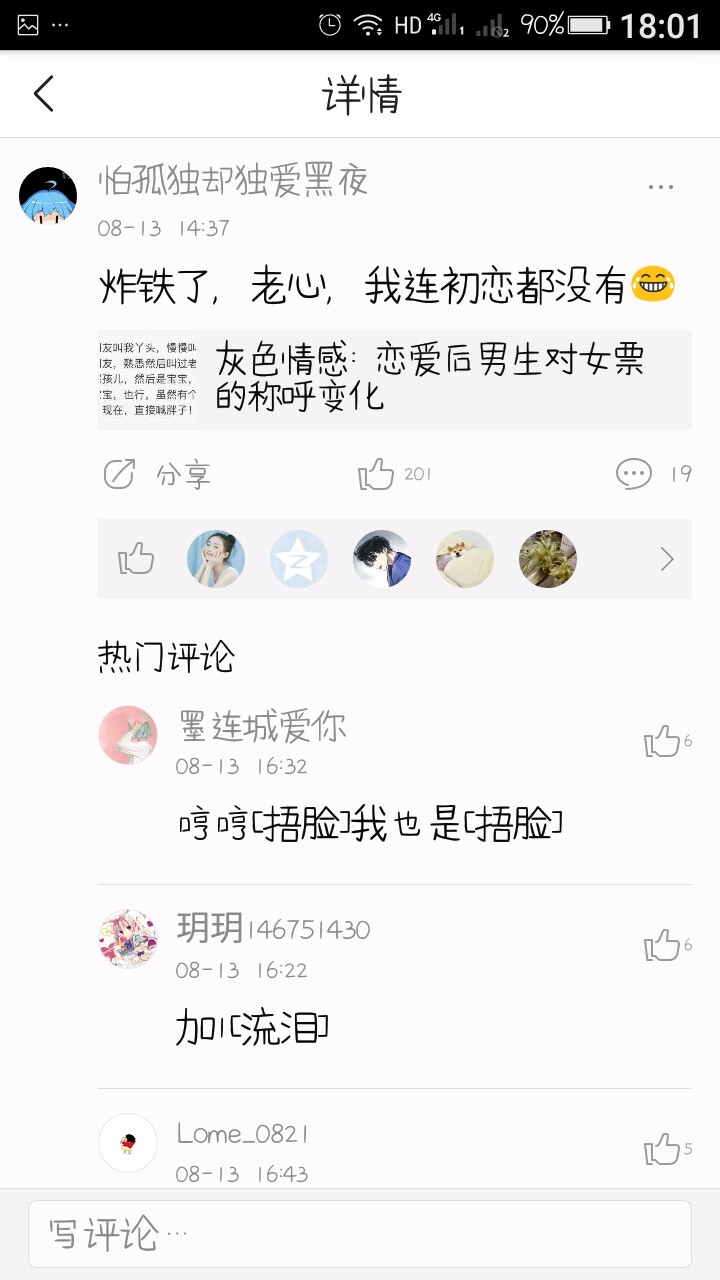The height and width of the screenshot is (1280, 720).
Task: Share this post via 分享
Action: point(157,474)
